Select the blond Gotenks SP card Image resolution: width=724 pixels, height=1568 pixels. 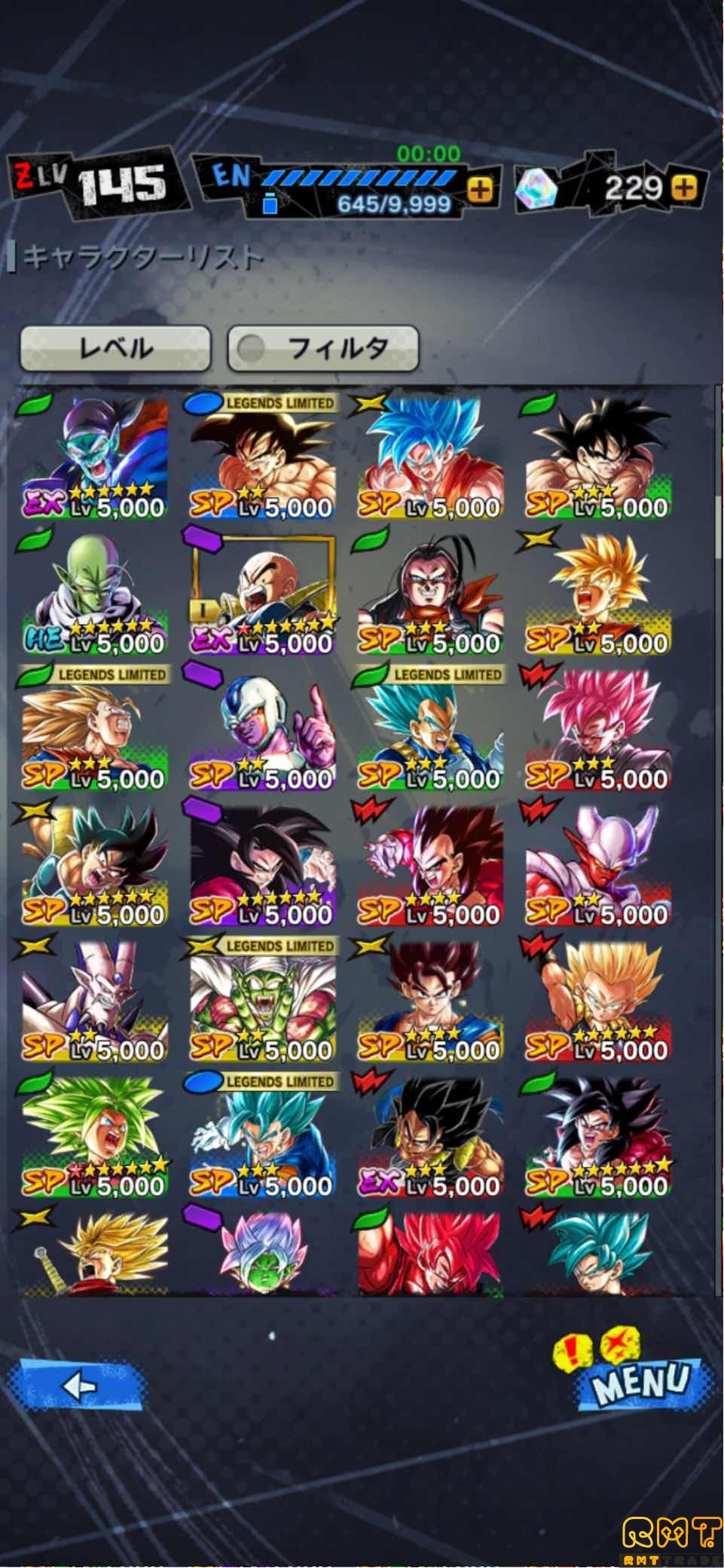click(597, 1002)
